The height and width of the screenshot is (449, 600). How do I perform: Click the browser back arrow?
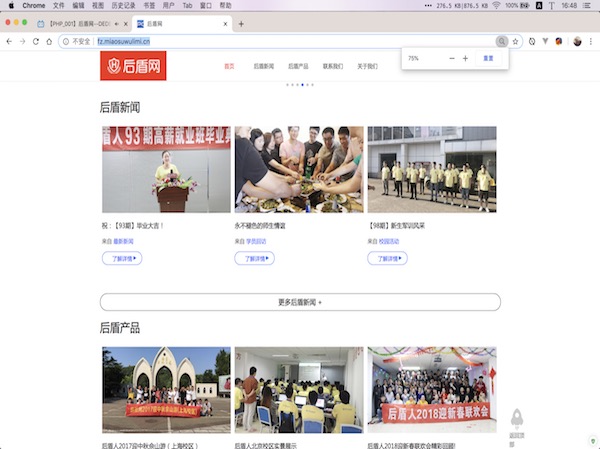click(x=9, y=42)
